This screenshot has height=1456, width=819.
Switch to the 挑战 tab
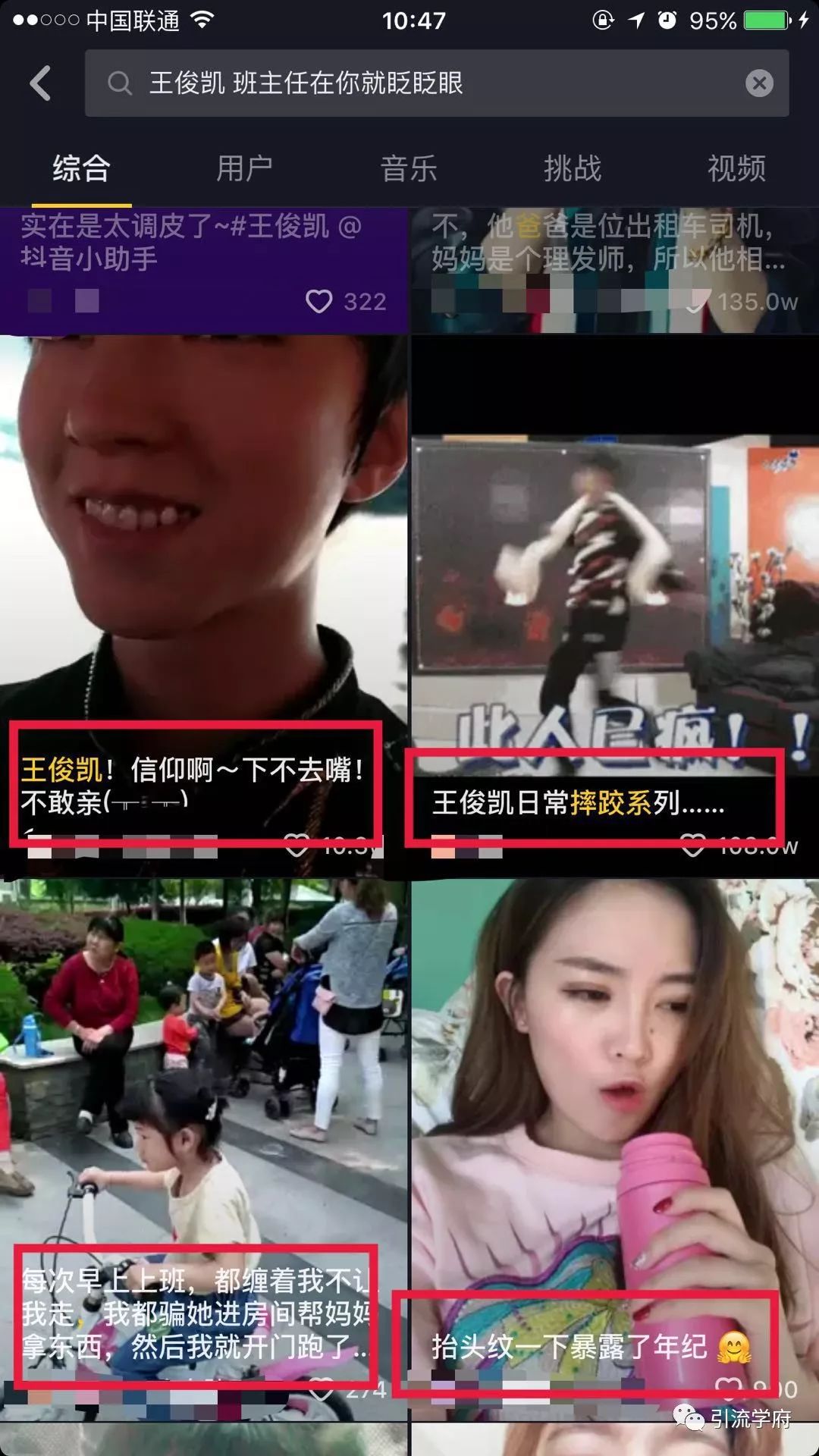coord(573,168)
